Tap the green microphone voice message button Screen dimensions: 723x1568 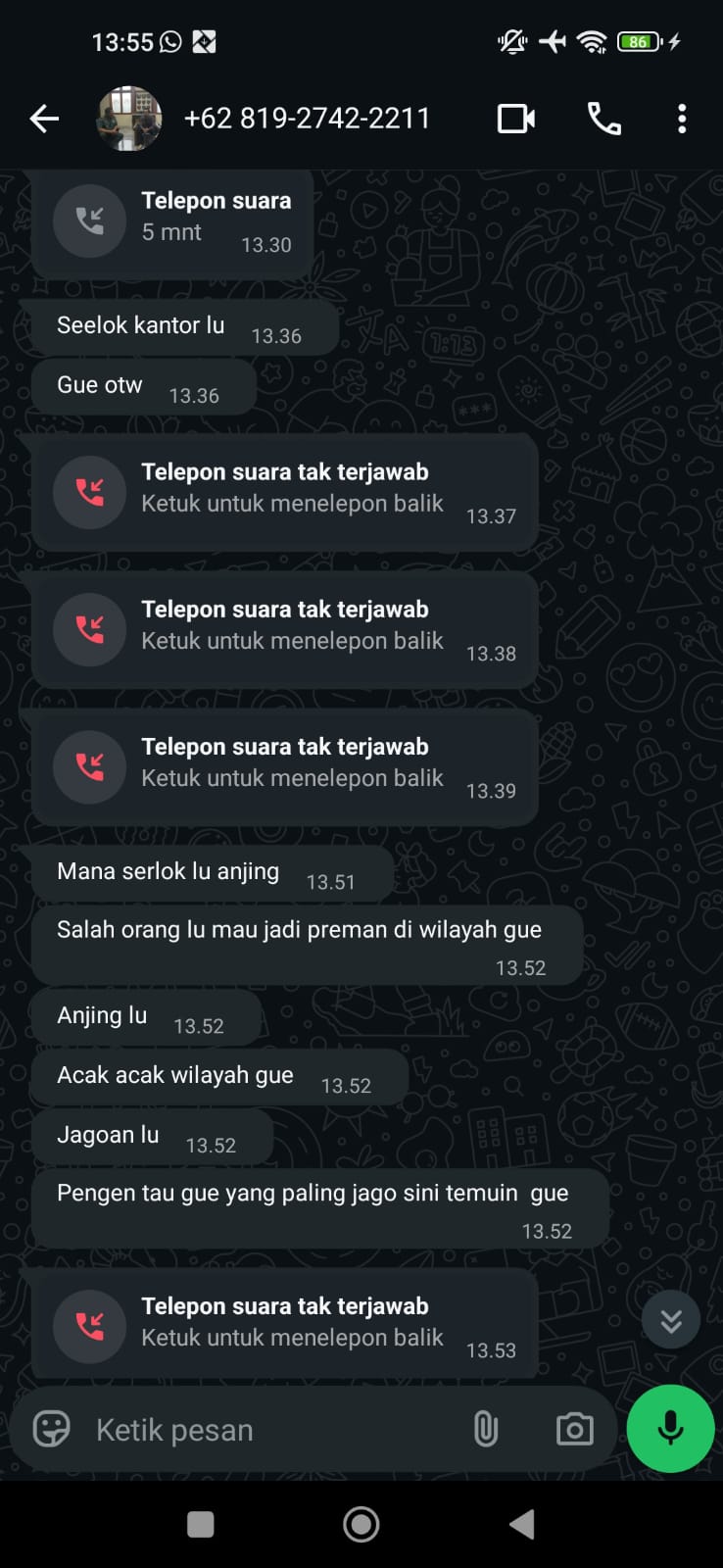[671, 1429]
